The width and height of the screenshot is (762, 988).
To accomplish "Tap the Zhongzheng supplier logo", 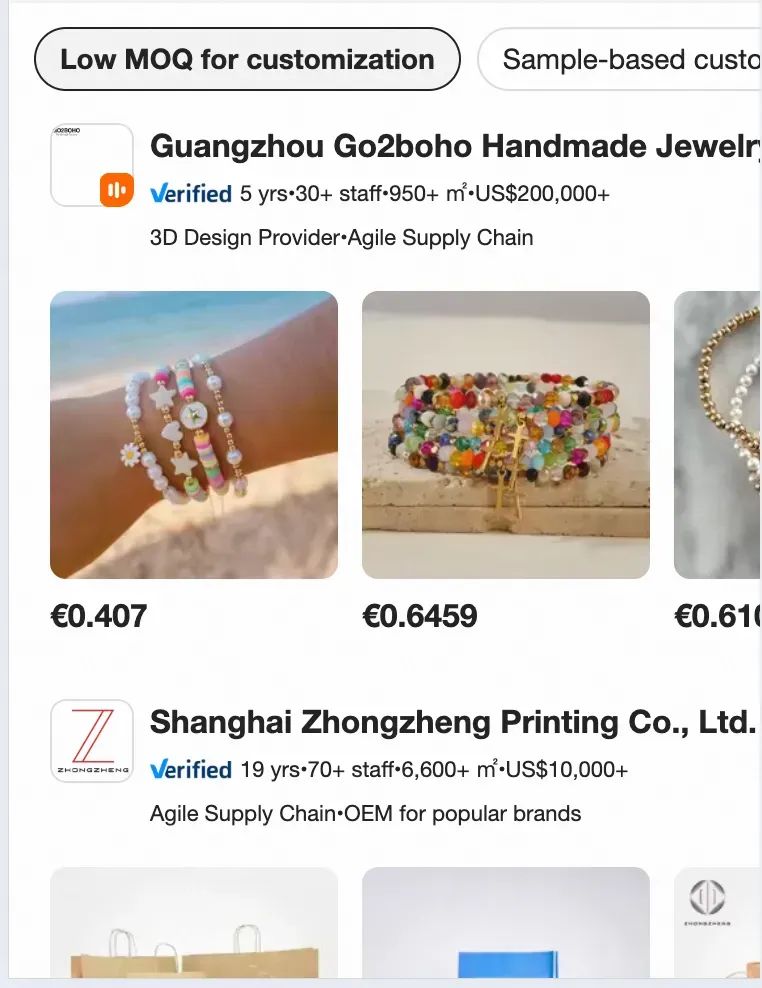I will [91, 741].
